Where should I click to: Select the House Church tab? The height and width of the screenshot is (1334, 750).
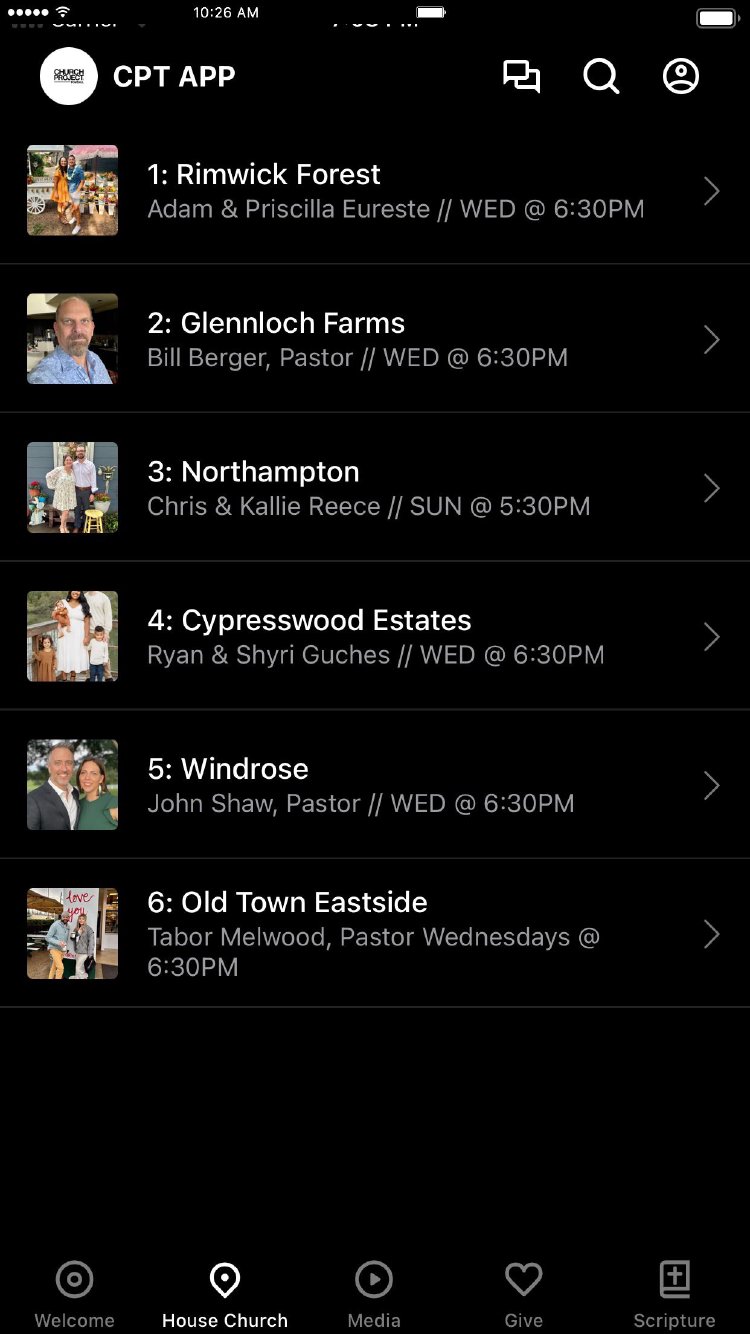(x=225, y=1294)
